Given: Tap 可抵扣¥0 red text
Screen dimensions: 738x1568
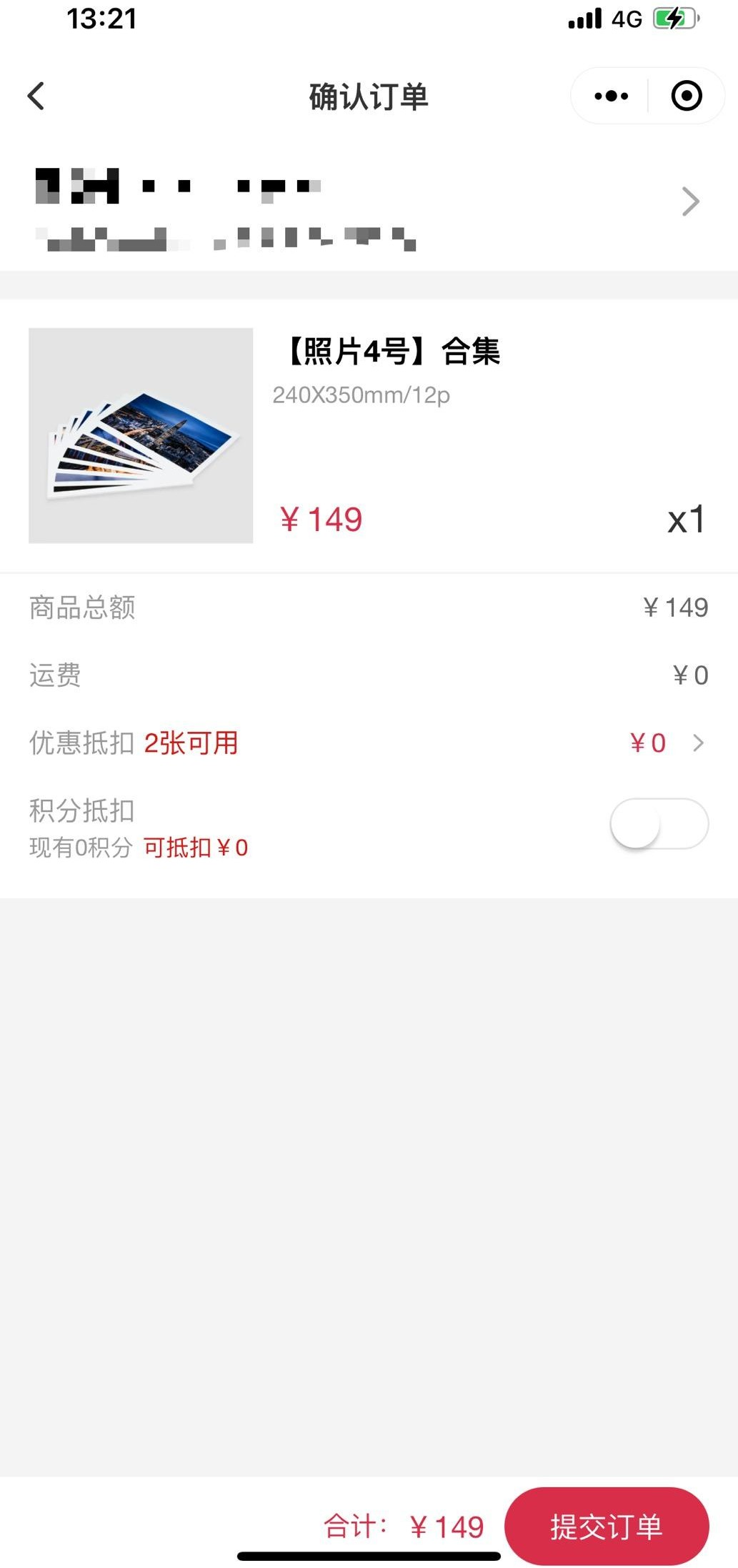Looking at the screenshot, I should point(194,847).
